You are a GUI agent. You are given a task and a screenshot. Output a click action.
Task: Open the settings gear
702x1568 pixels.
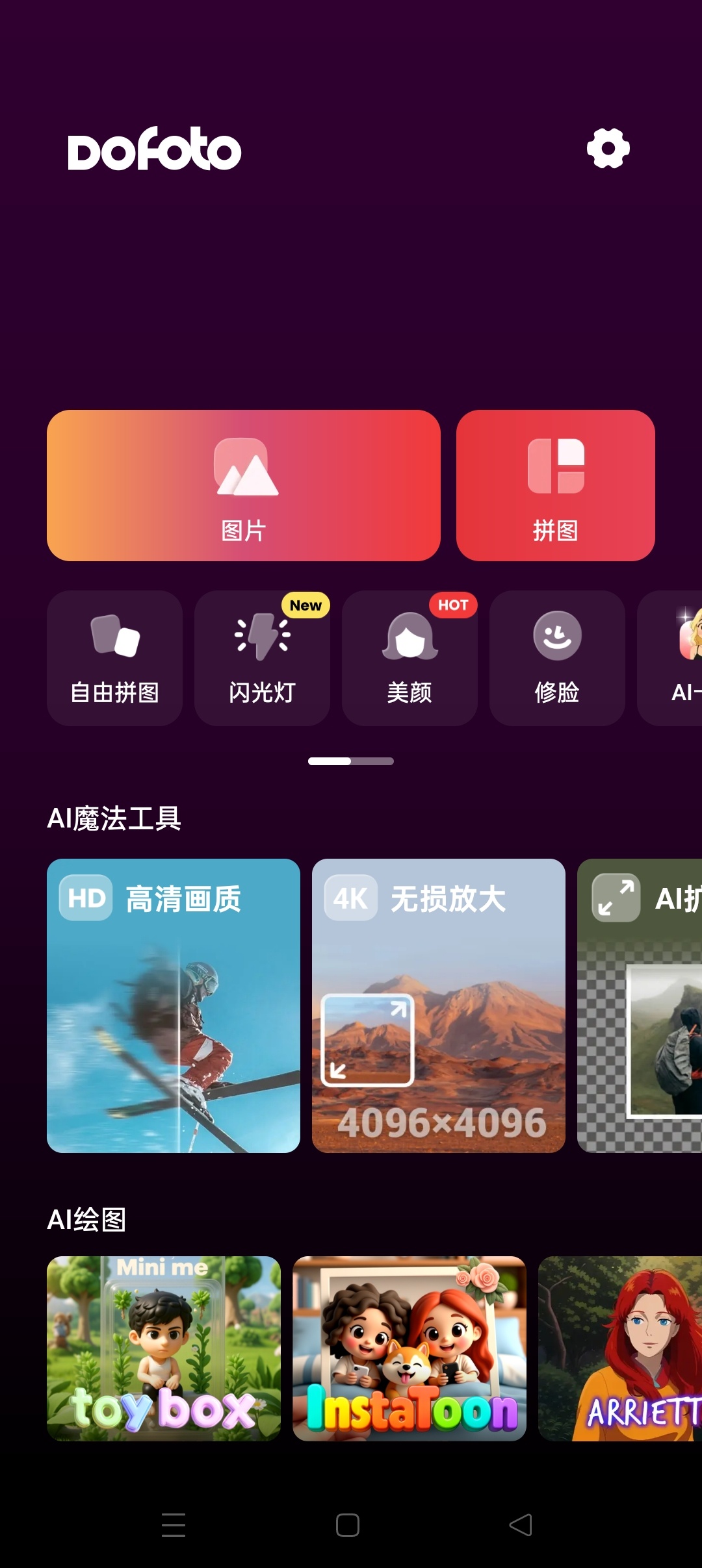(608, 149)
